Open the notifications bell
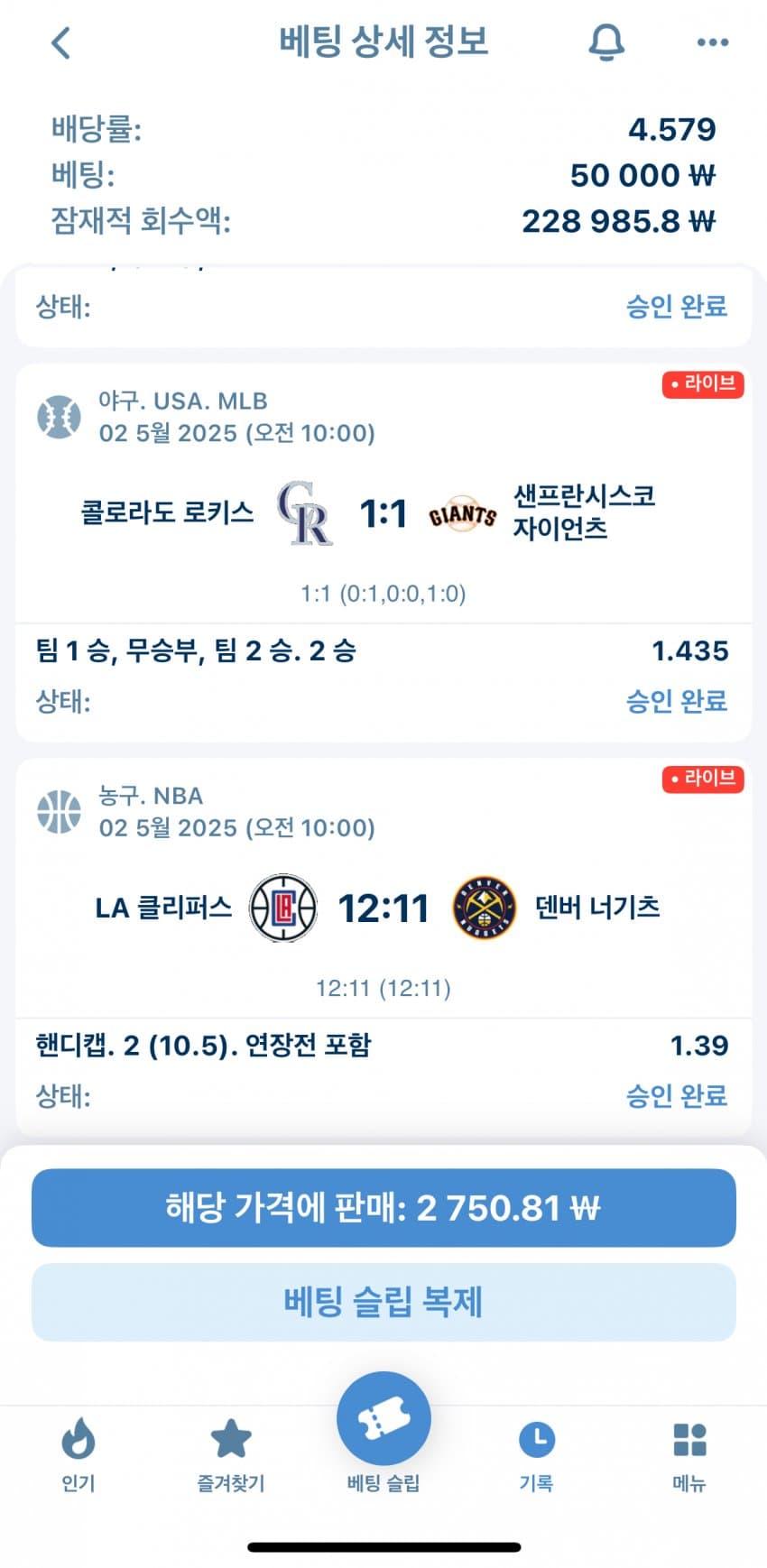Viewport: 767px width, 1568px height. tap(606, 42)
